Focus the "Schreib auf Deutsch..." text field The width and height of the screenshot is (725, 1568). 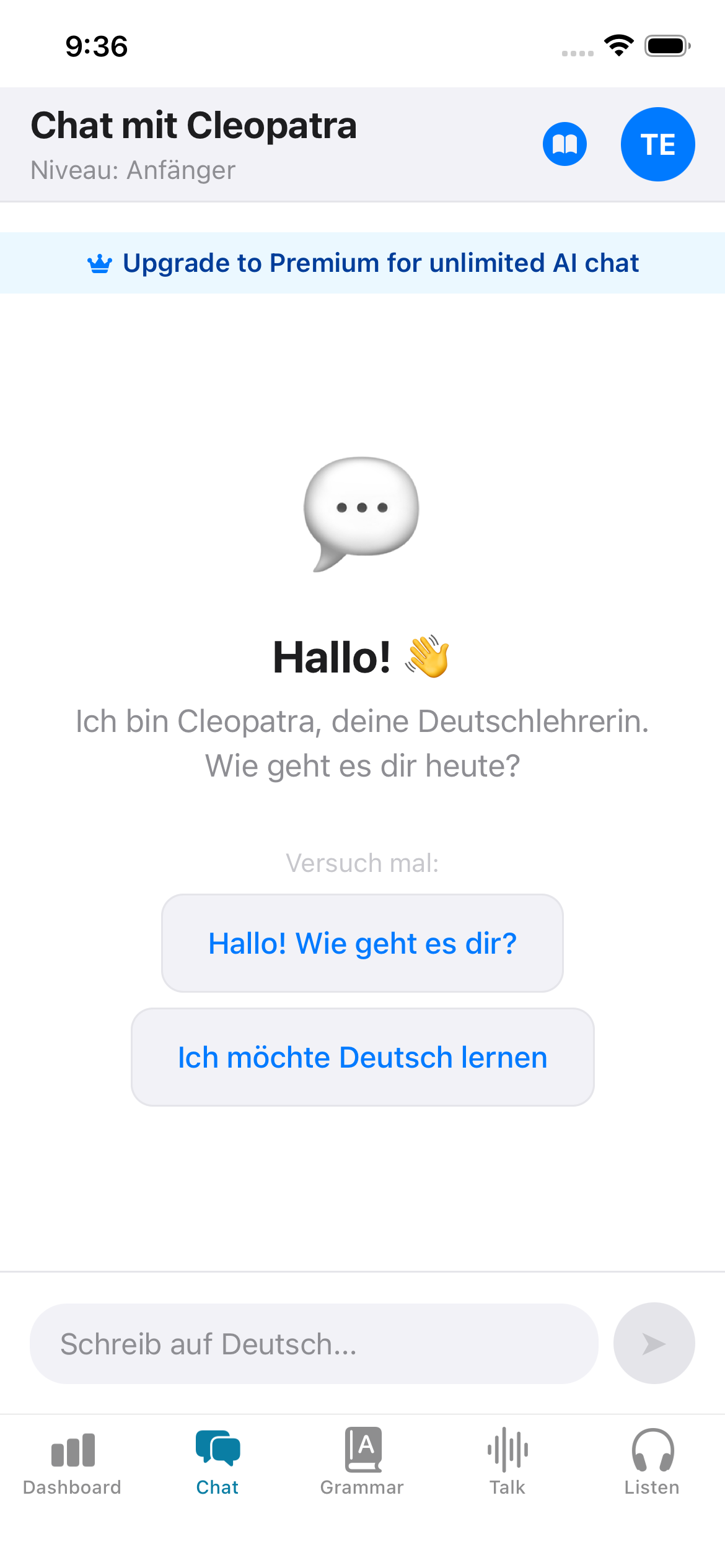tap(314, 1344)
